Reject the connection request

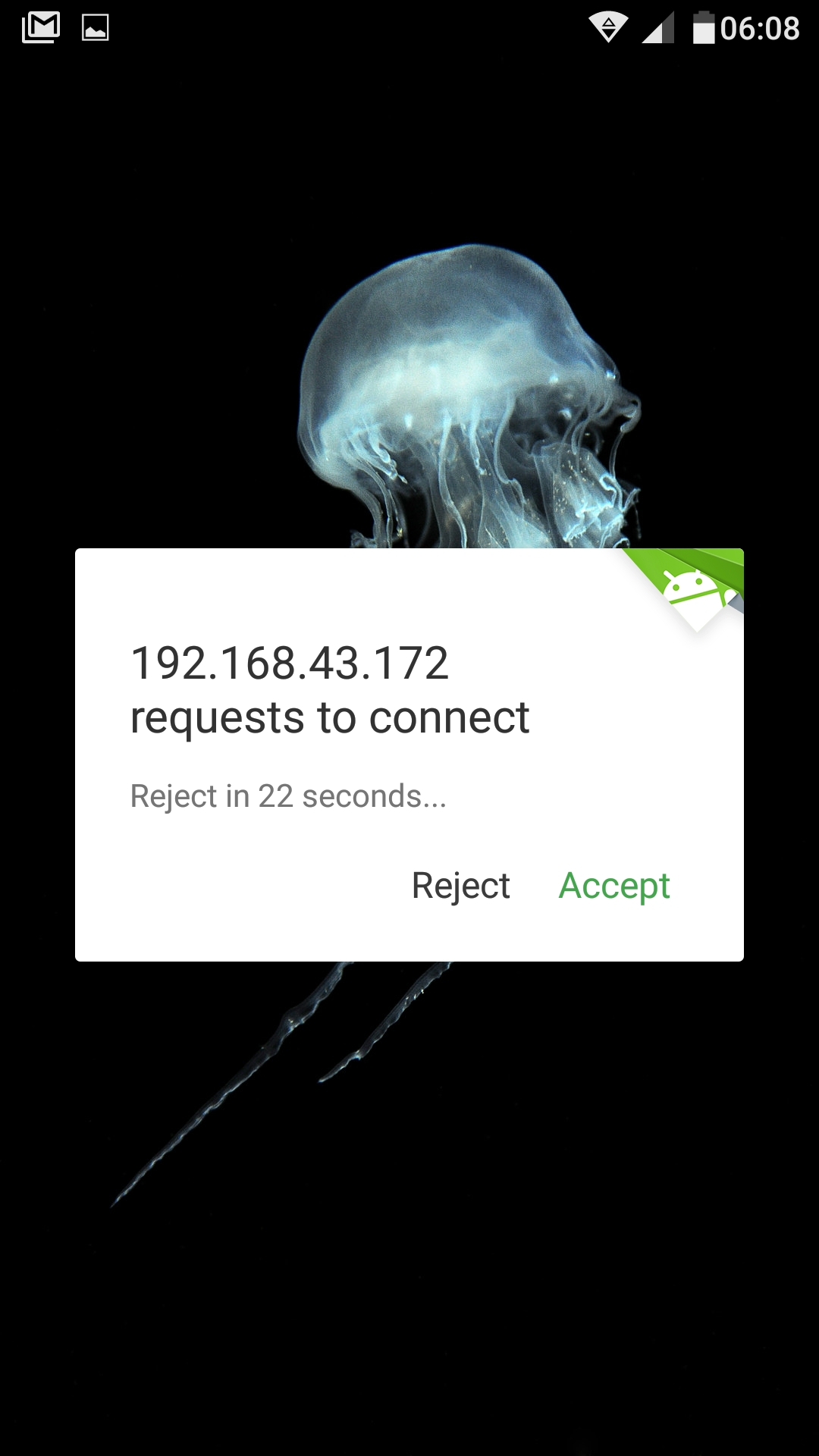pos(460,886)
